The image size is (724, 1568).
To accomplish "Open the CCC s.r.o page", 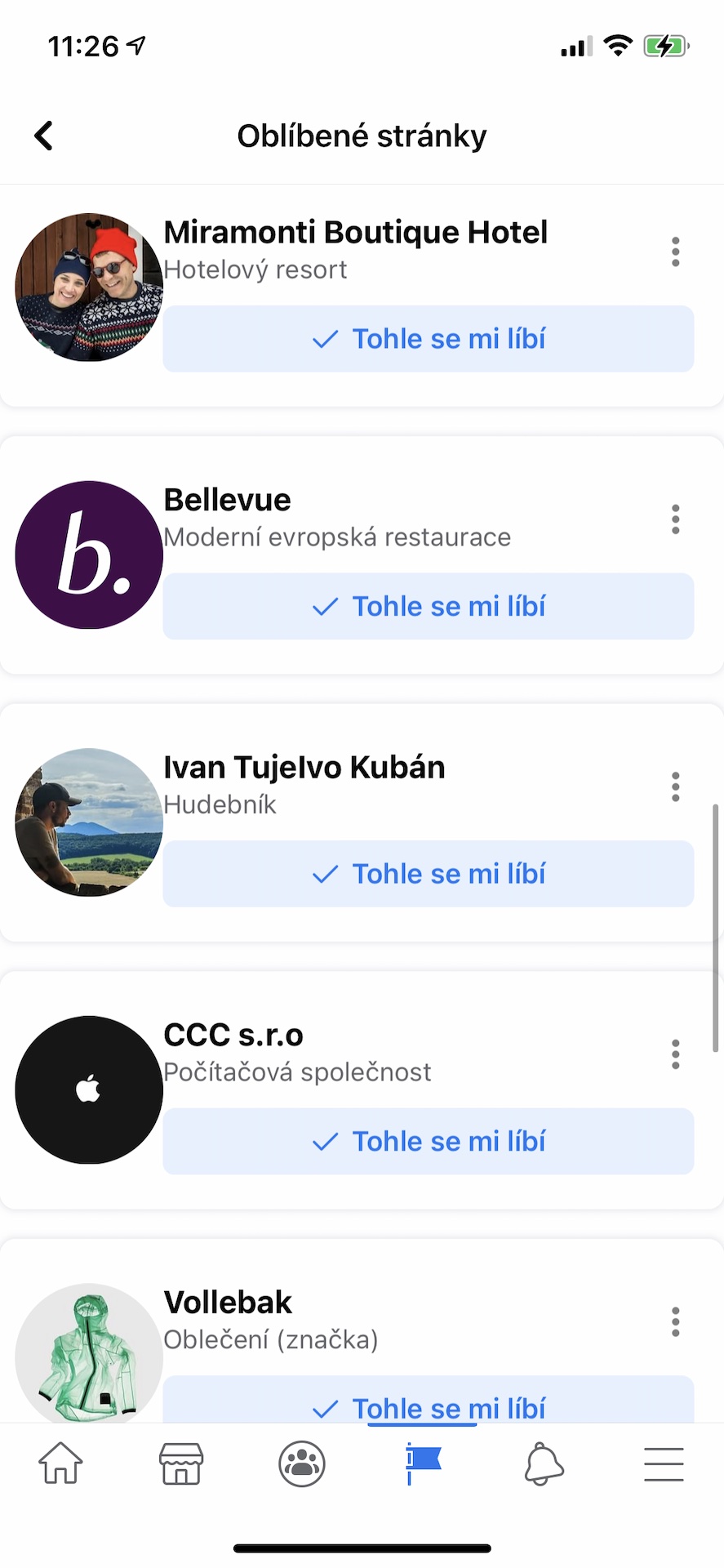I will click(233, 1035).
